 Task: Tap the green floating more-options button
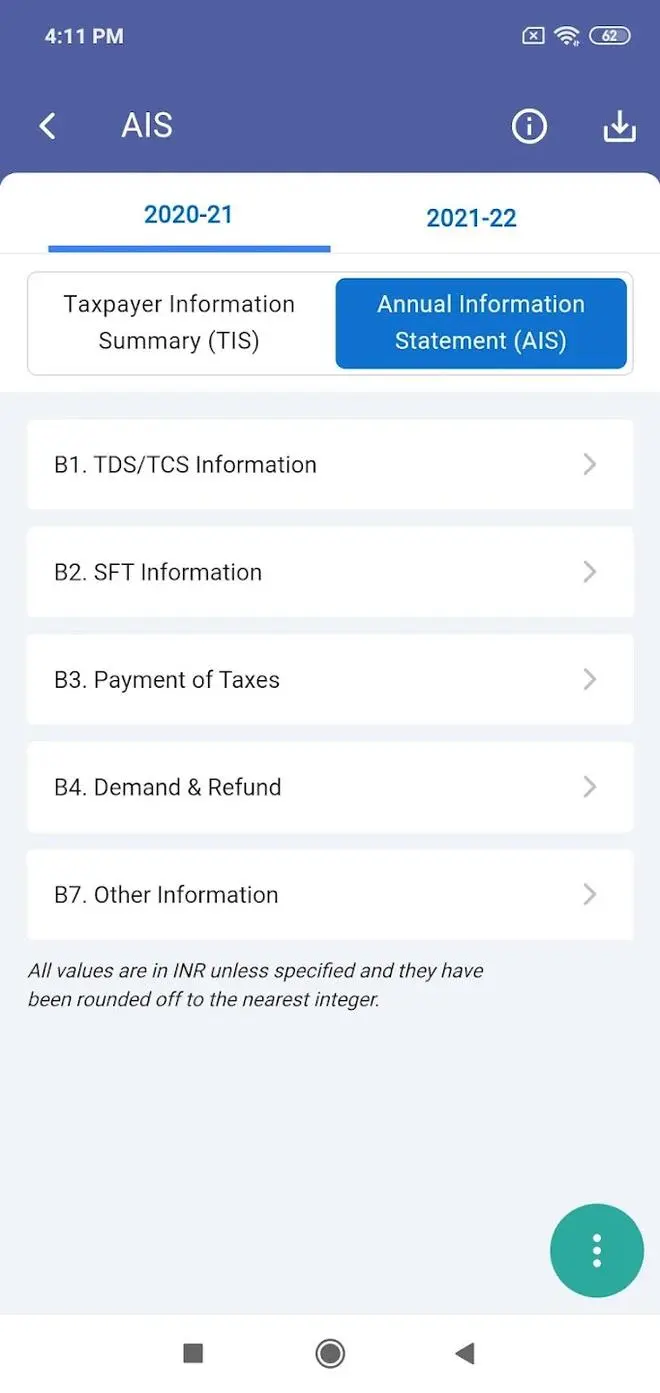pos(596,1250)
